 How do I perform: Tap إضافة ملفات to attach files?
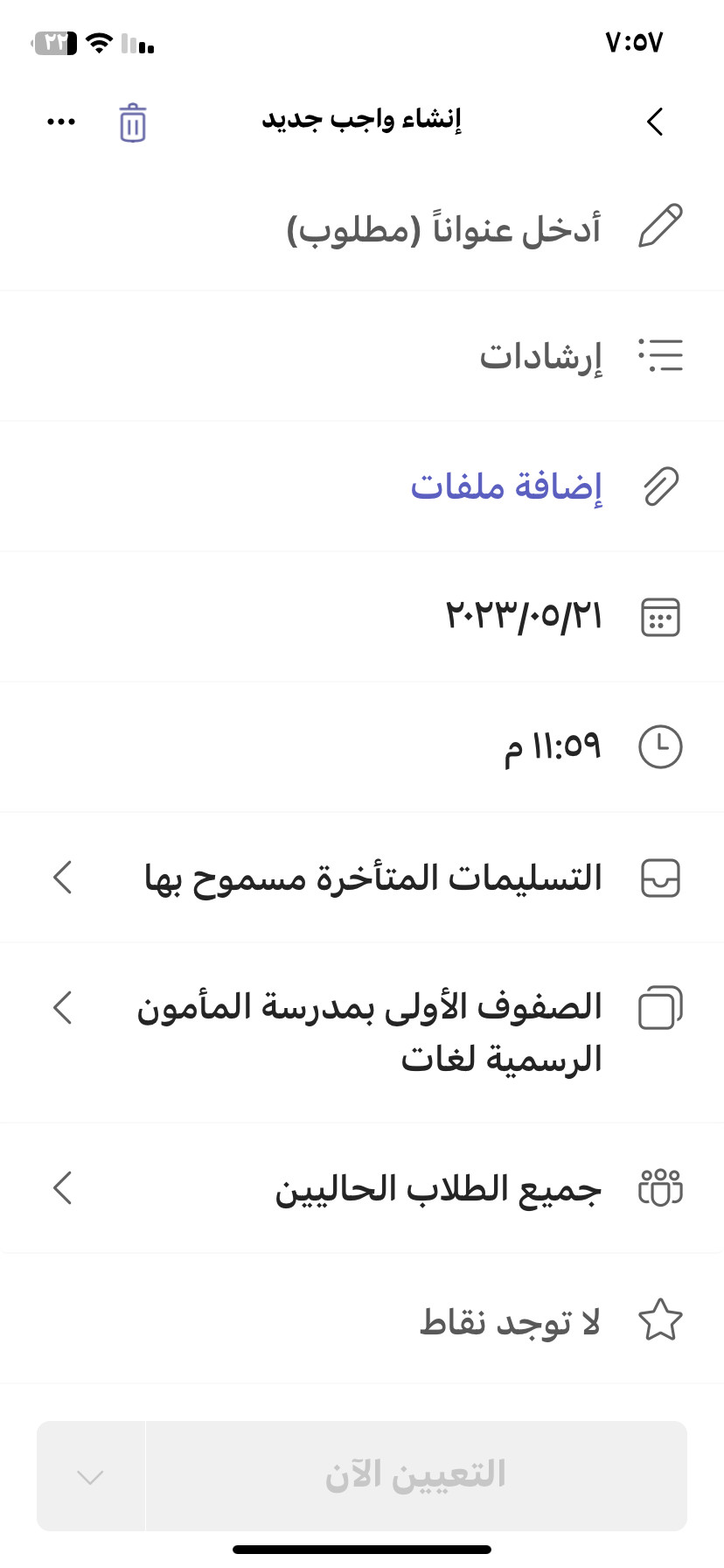362,486
